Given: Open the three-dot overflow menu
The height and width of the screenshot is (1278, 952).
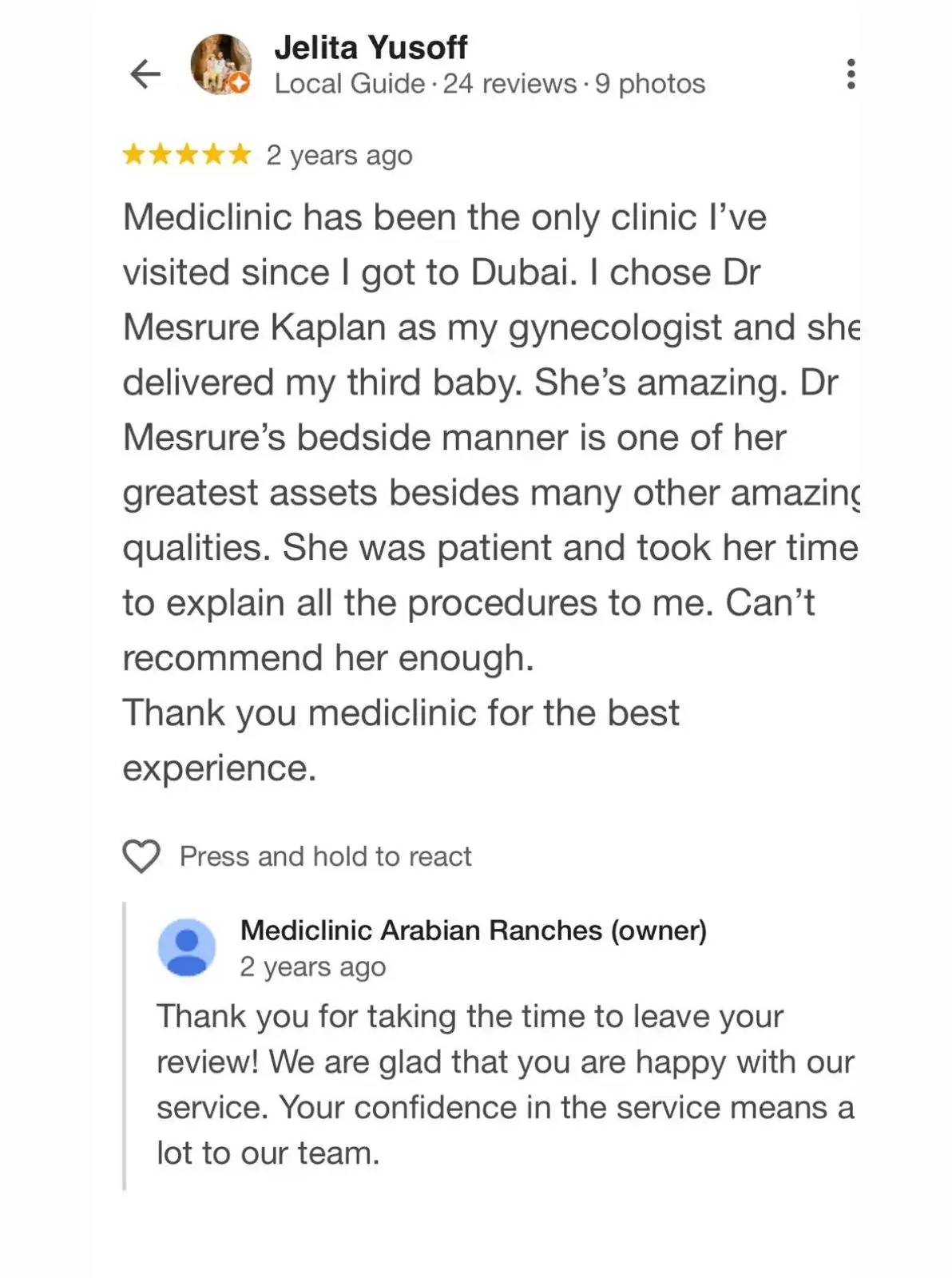Looking at the screenshot, I should point(851,73).
